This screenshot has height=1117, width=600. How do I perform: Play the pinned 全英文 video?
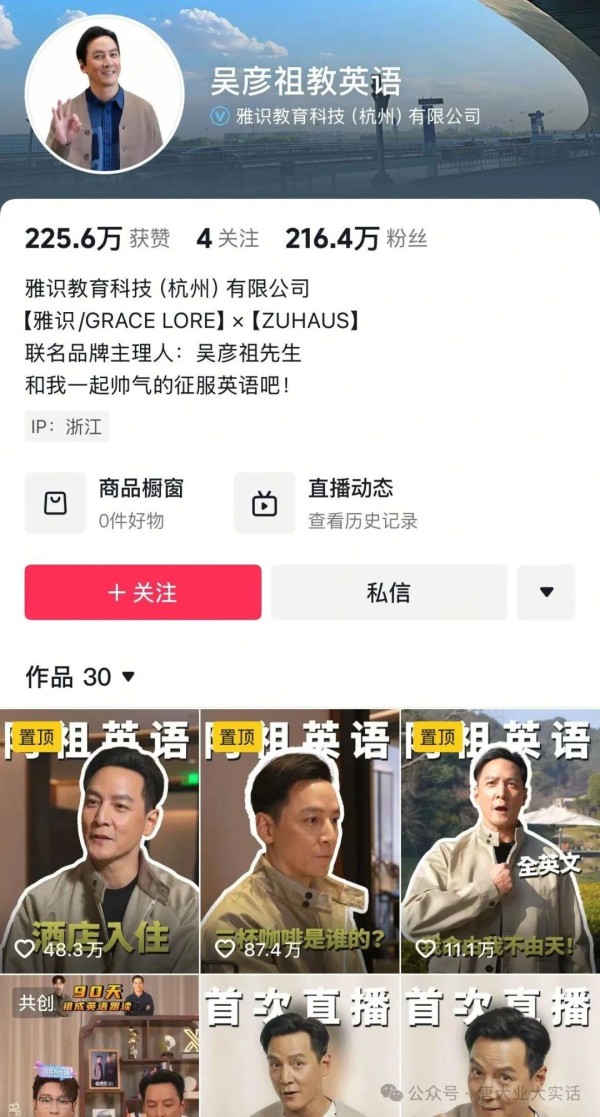pos(500,840)
